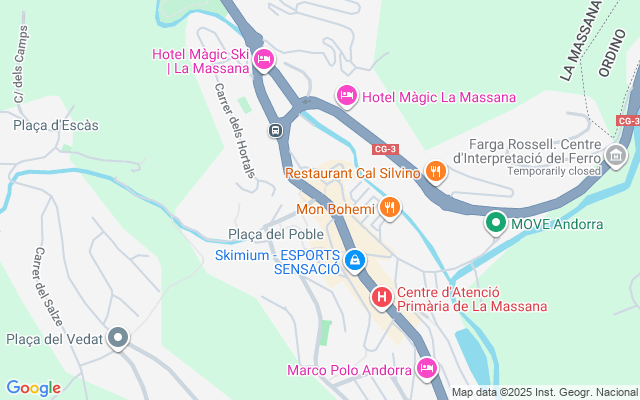Tap the Plaça del Vedat marker
640x400 pixels.
click(x=119, y=338)
